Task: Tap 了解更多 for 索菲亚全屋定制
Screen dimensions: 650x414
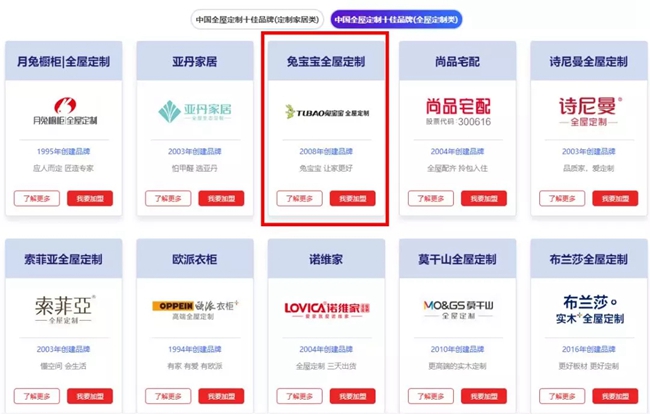Action: coord(36,395)
